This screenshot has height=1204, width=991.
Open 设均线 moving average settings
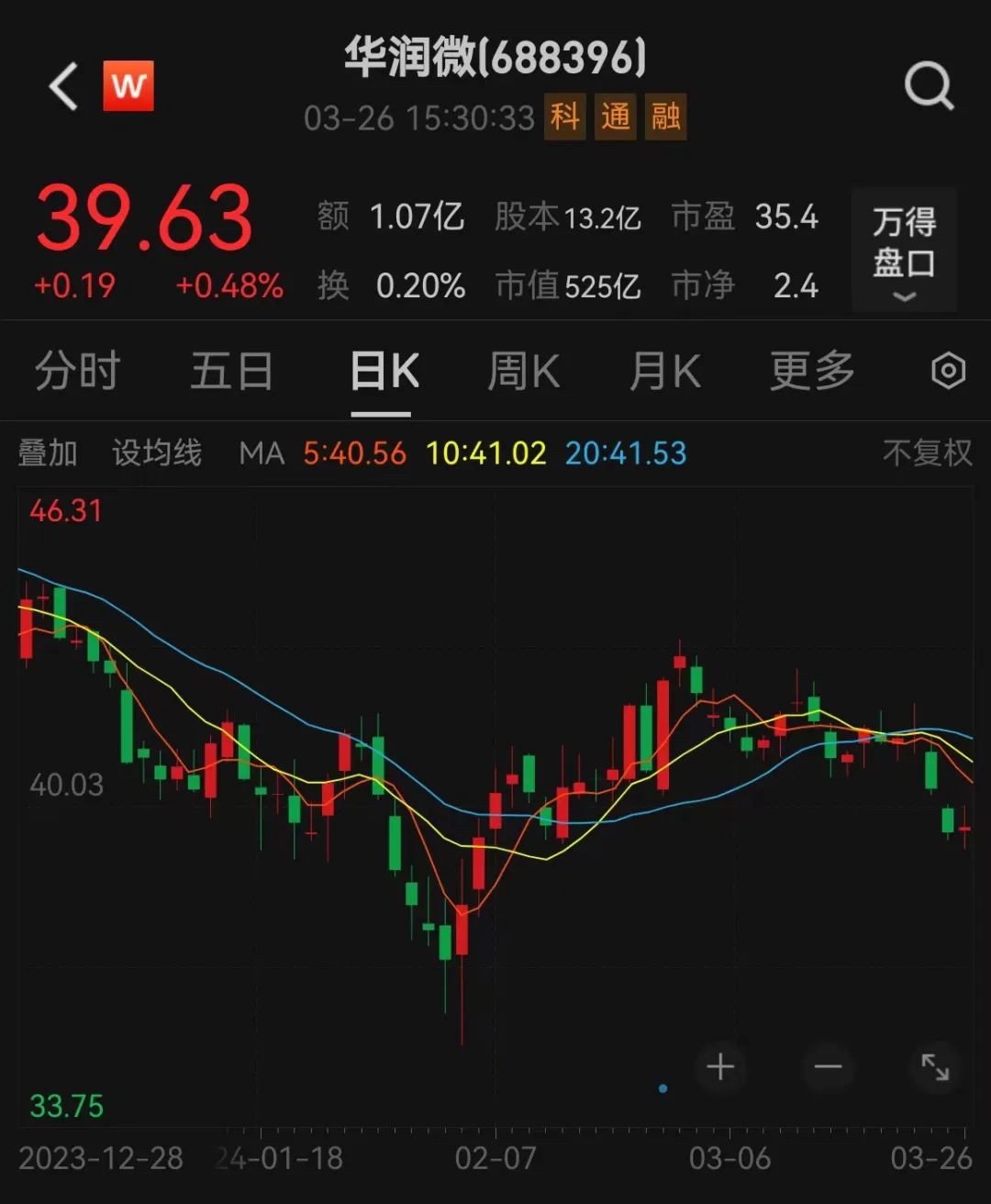click(x=157, y=453)
